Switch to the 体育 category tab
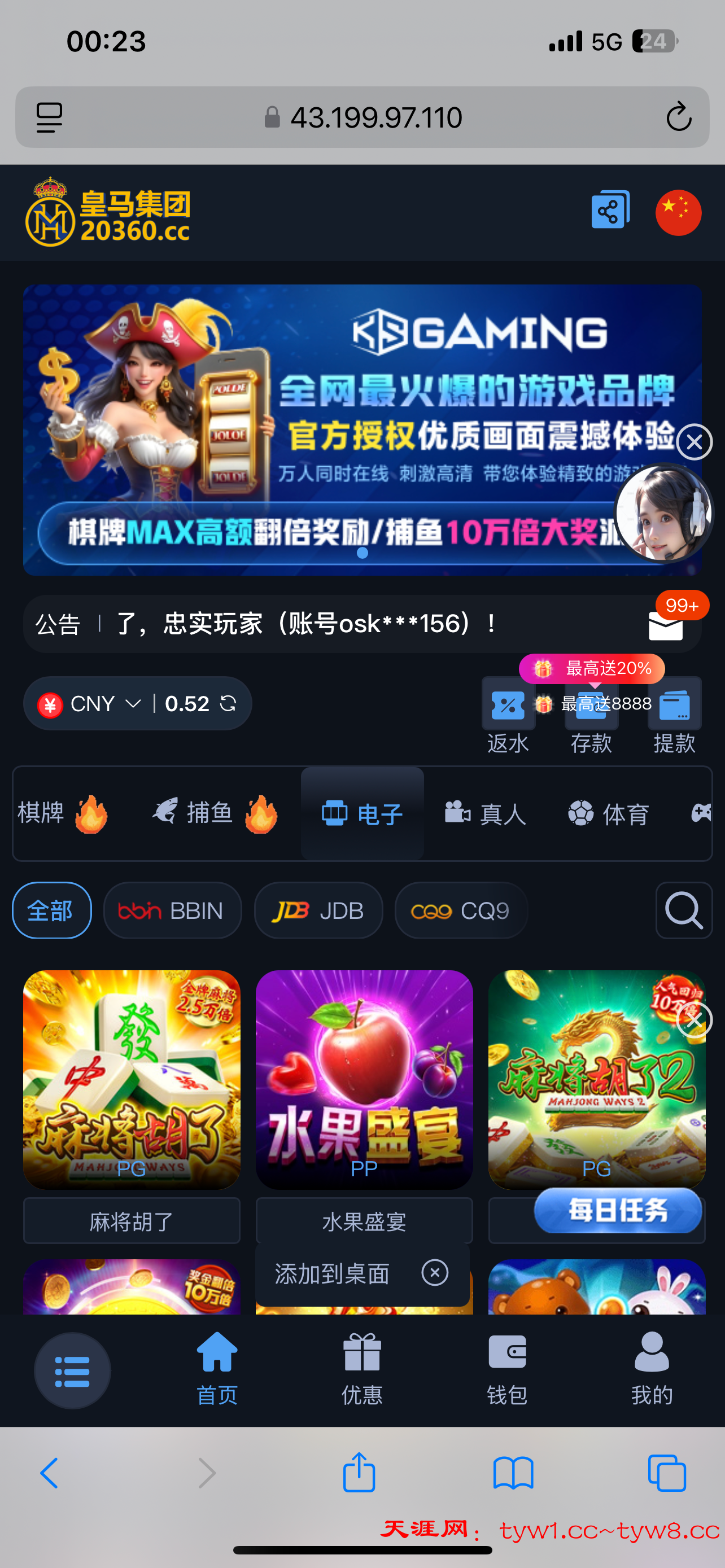Screen dimensions: 725x1568 click(608, 813)
